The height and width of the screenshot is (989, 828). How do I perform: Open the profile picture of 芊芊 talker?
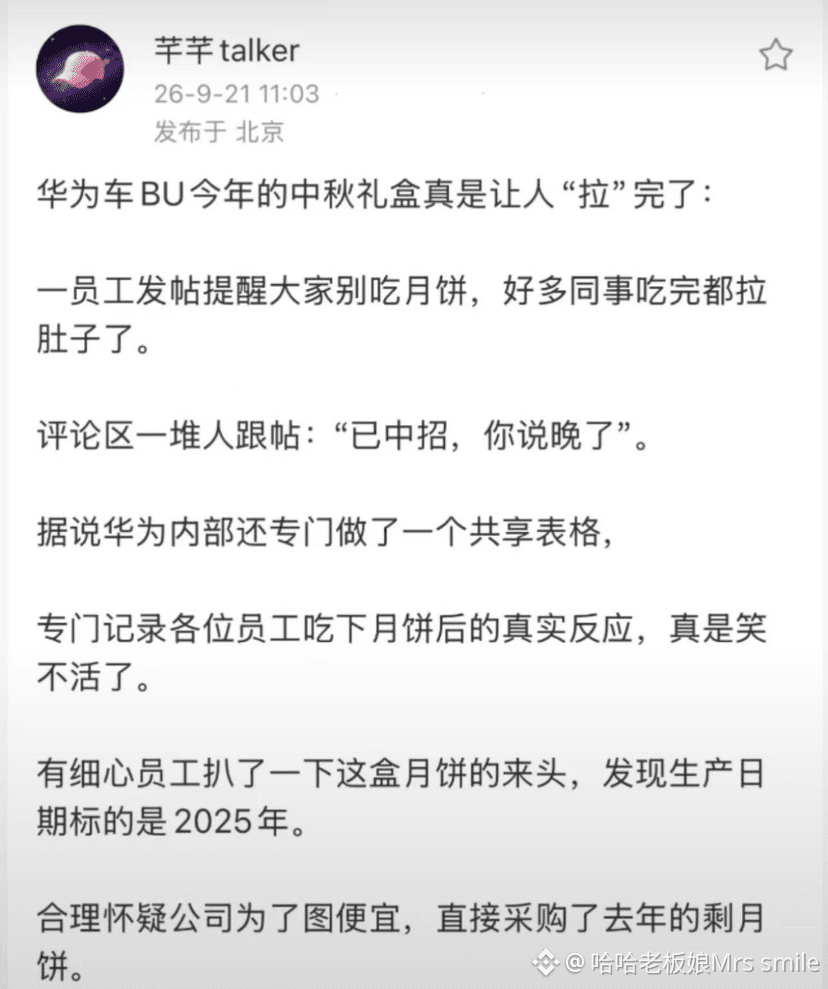coord(80,69)
